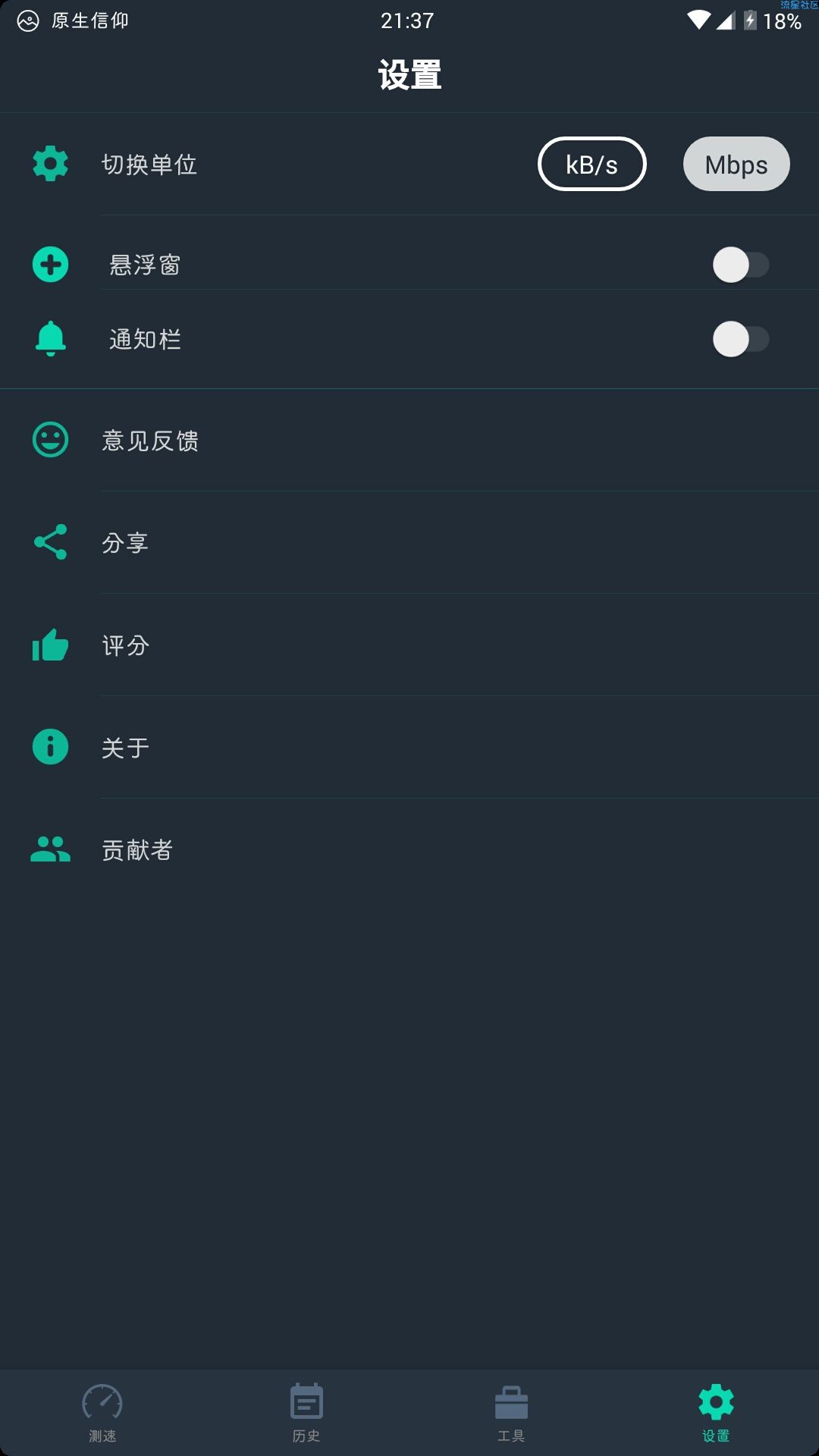Toggle the 悬浮窗 floating window switch
819x1456 pixels.
(741, 265)
